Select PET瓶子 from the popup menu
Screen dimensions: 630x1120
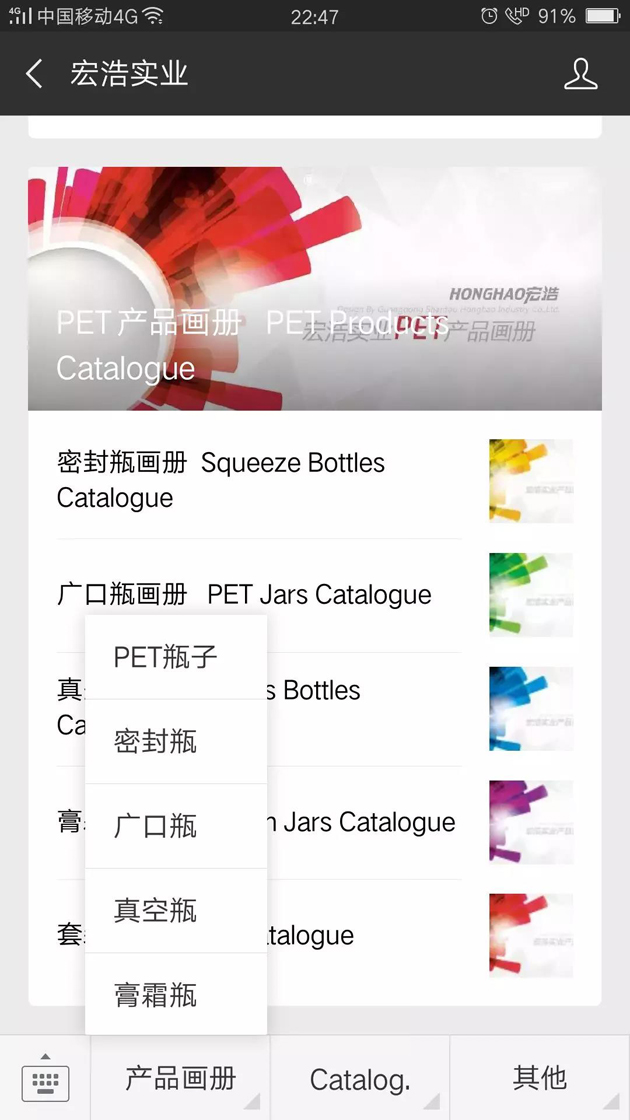tap(176, 657)
